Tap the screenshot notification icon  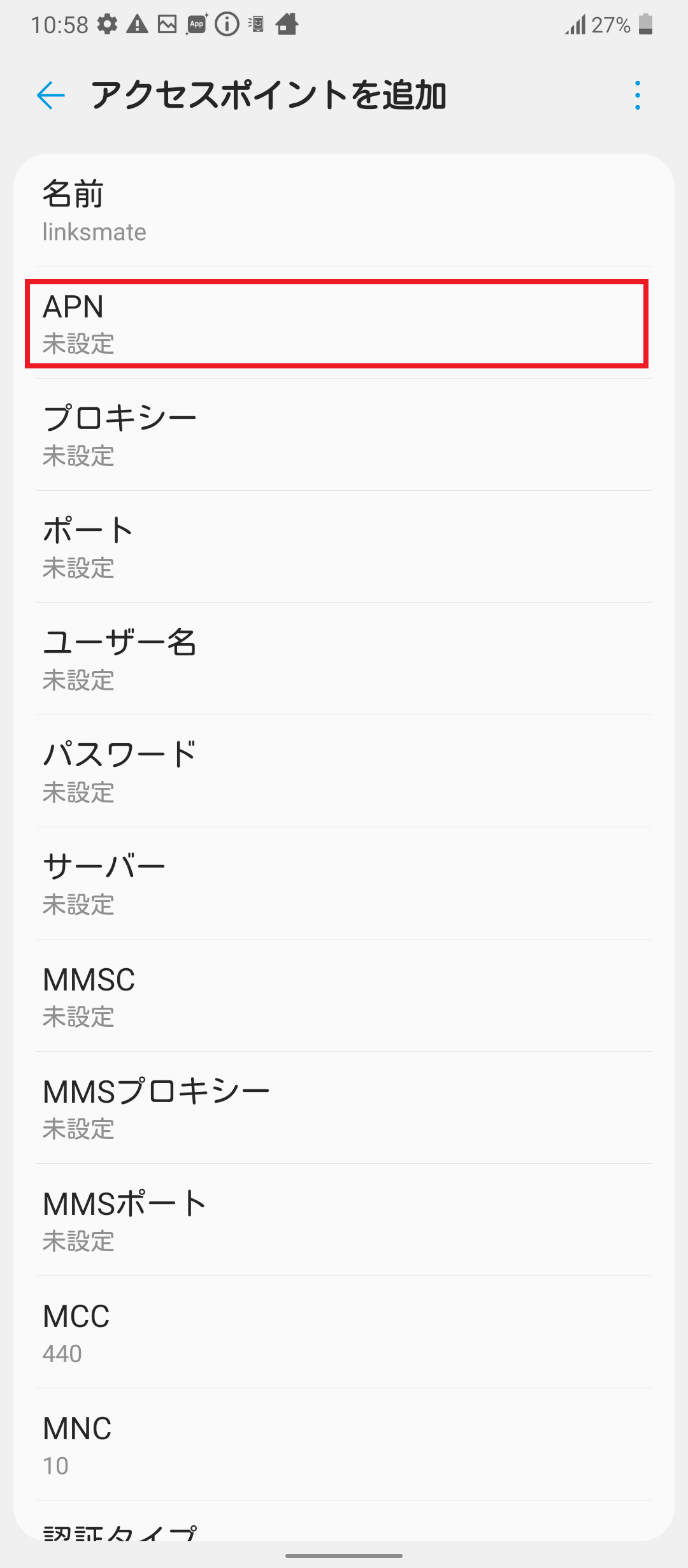point(167,24)
